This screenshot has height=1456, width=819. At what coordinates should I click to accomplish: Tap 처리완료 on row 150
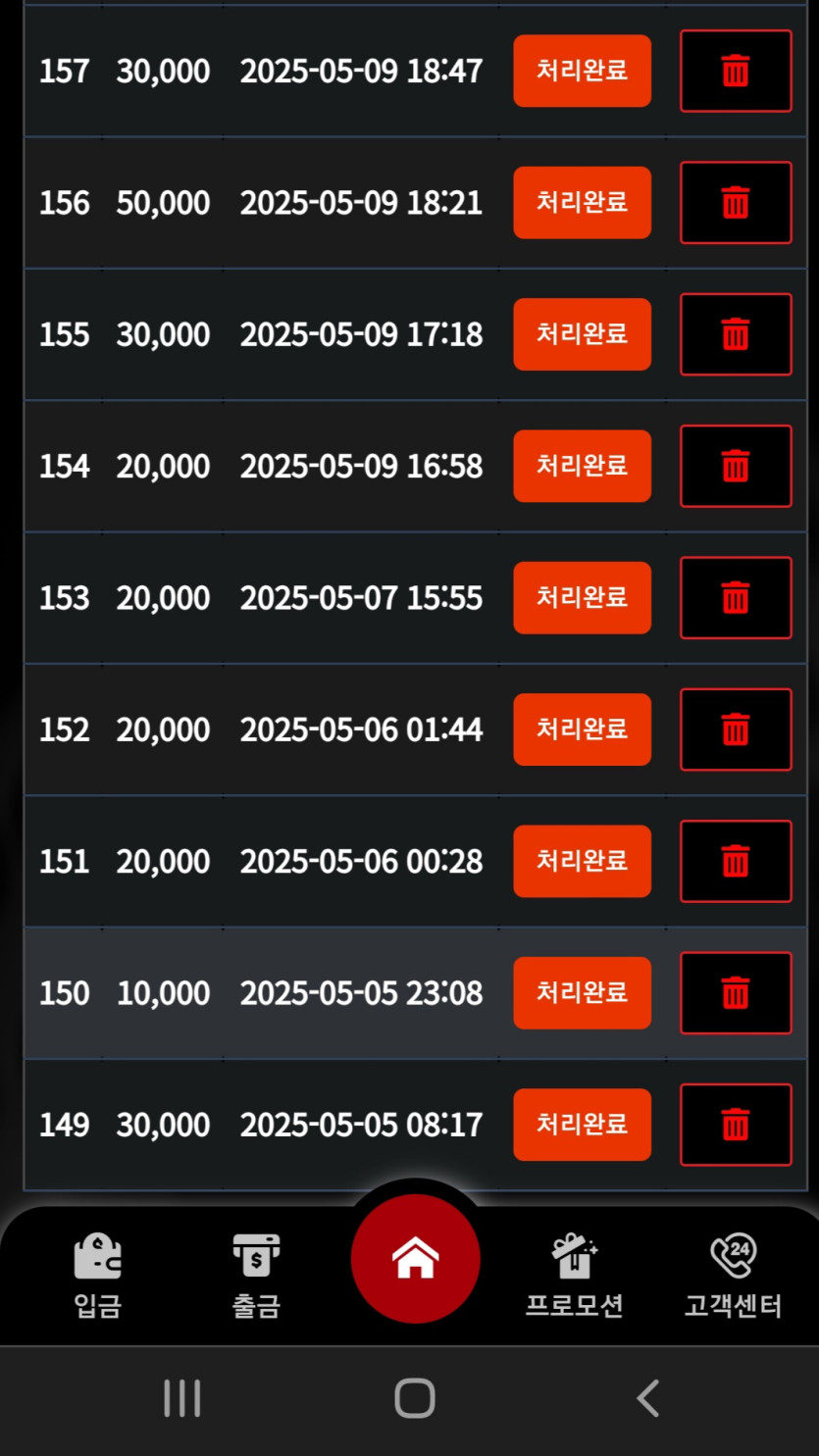tap(582, 993)
